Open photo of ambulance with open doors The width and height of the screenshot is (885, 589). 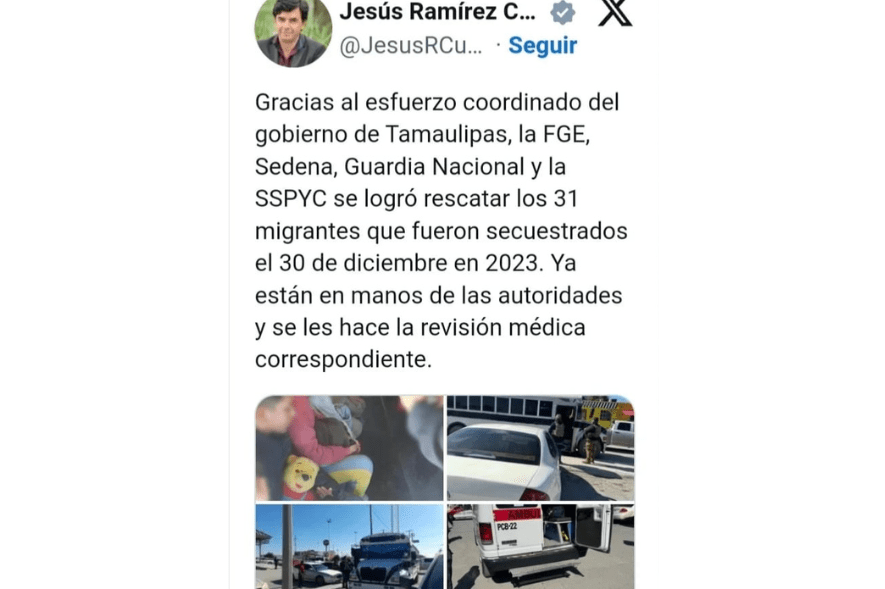(540, 546)
